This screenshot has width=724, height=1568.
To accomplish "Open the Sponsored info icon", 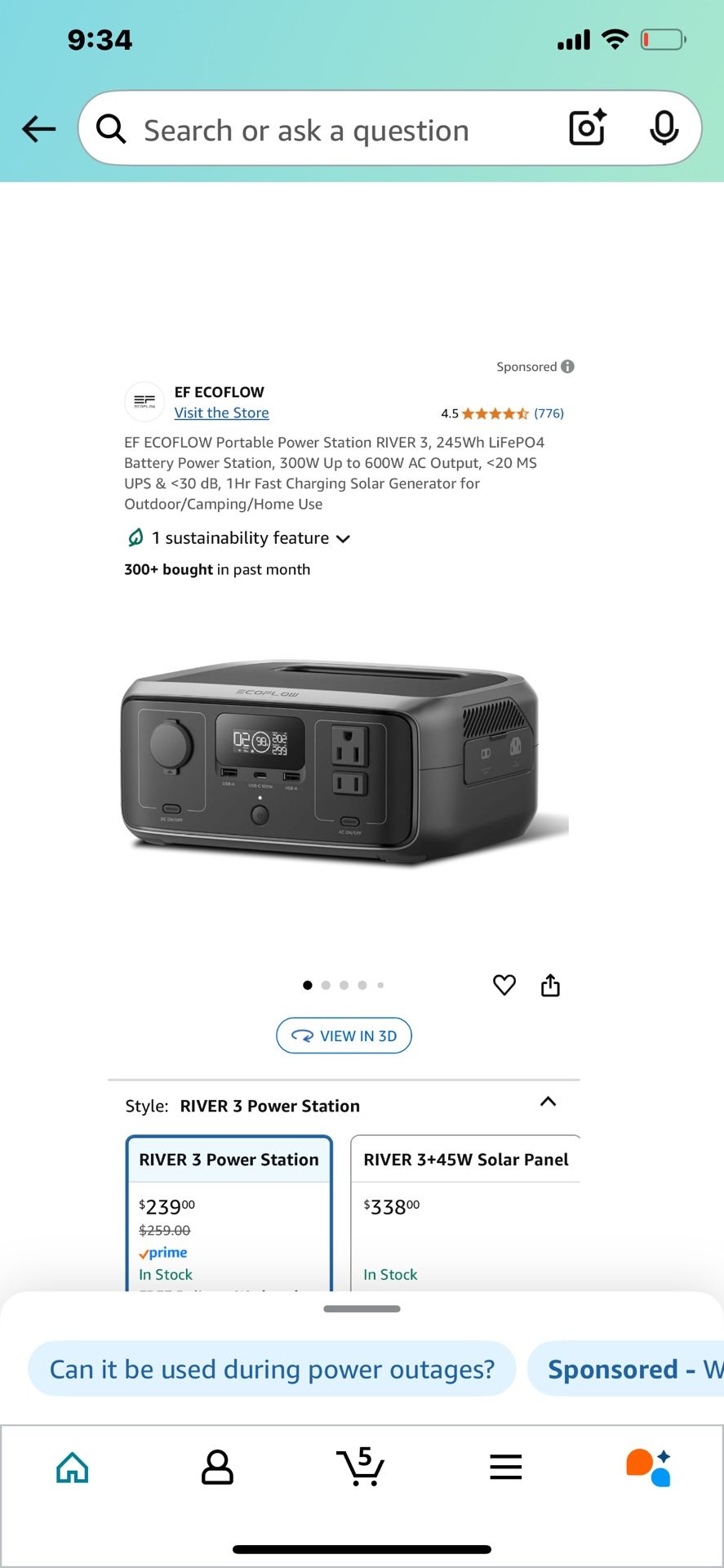I will 568,367.
